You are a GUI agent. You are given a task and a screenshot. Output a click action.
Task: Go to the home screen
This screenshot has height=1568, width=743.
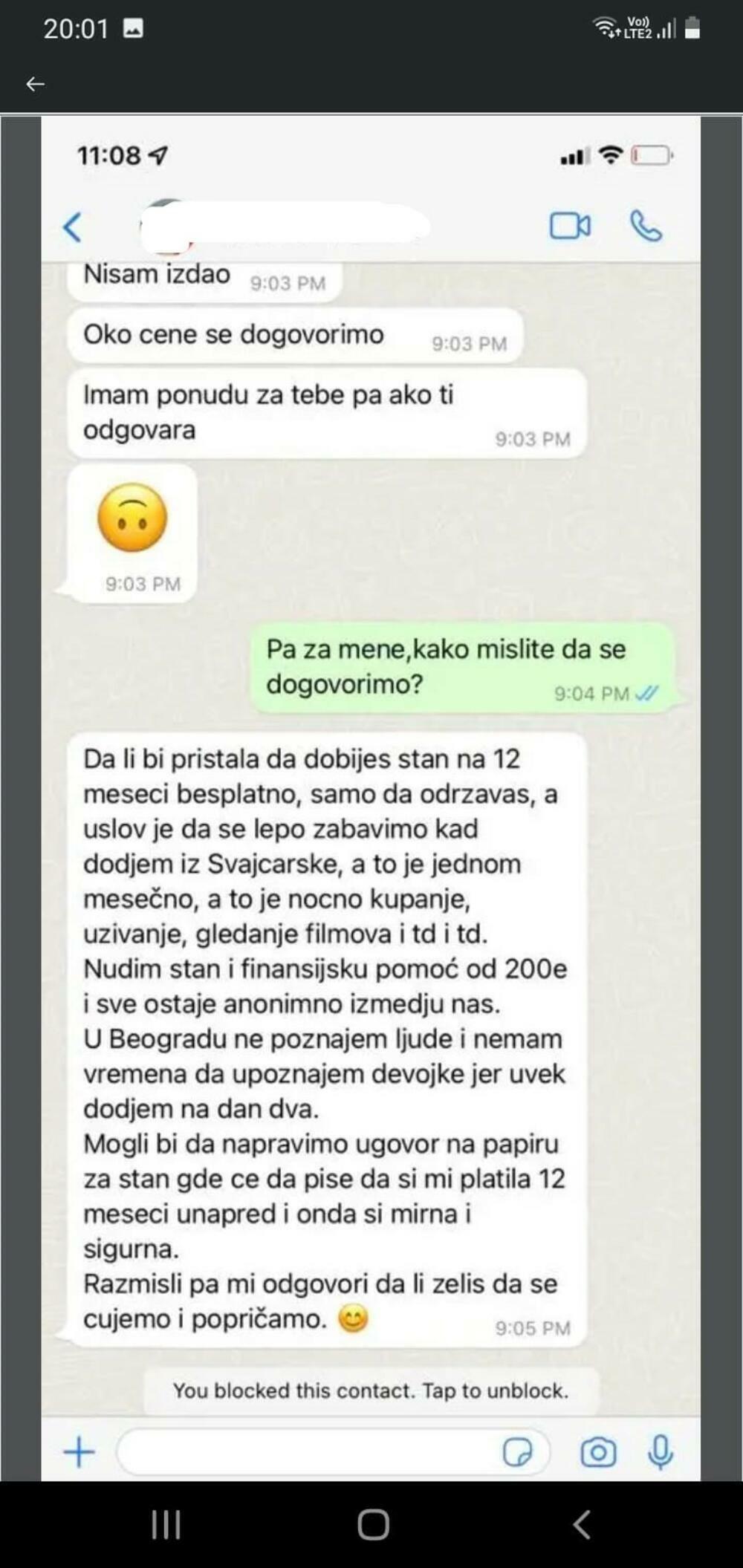[x=373, y=1525]
